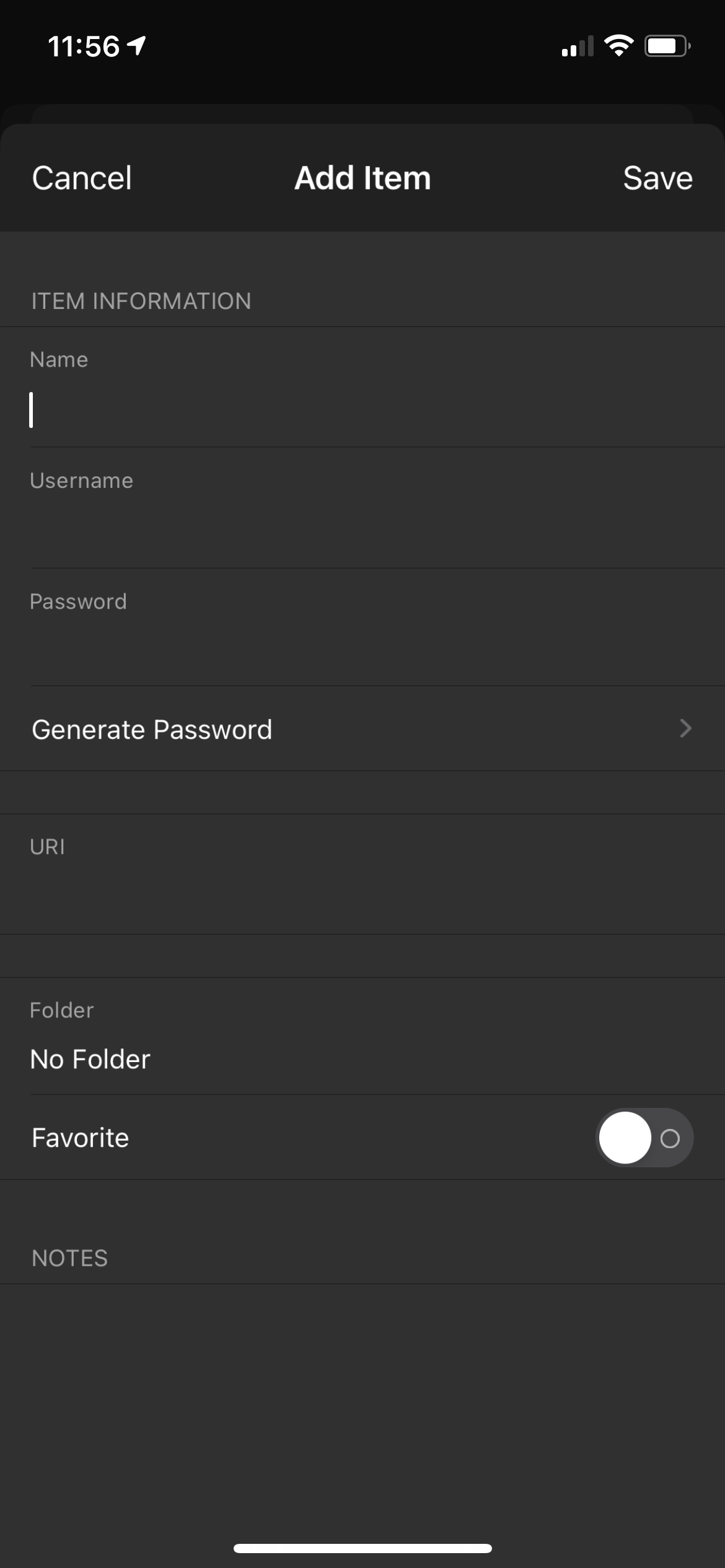Select the Add Item title bar

click(362, 178)
